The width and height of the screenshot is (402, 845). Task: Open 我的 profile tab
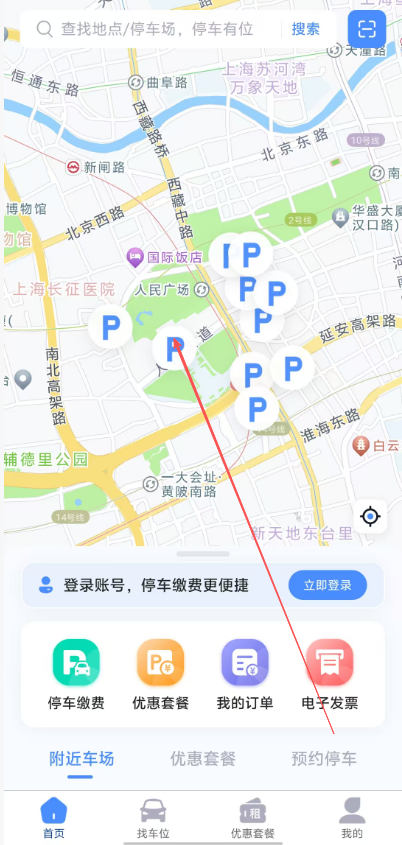coord(352,818)
